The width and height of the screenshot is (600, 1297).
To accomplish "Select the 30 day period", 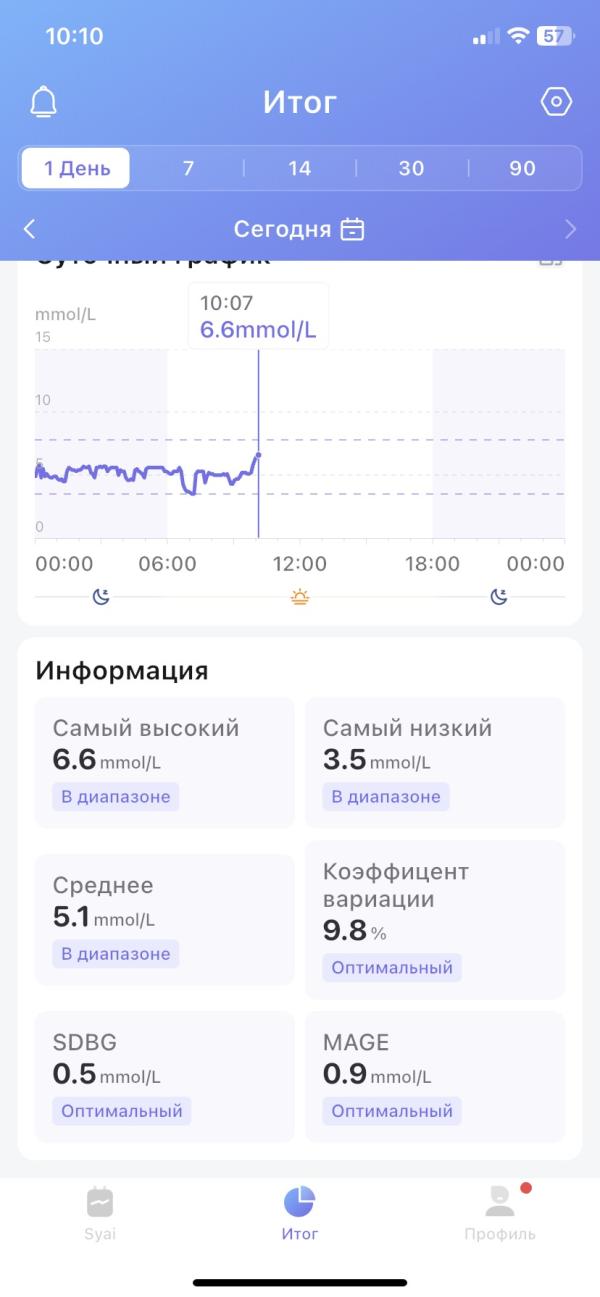I will pos(411,168).
